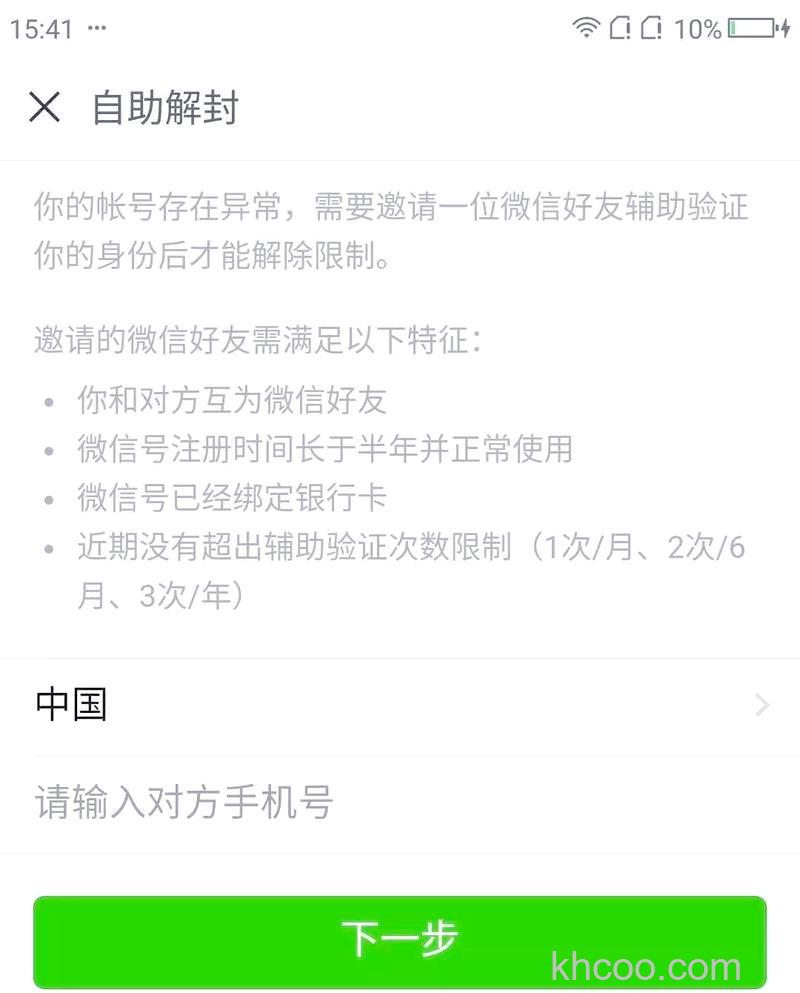Screen dimensions: 800x993
Task: Expand the country selector showing 中国
Action: point(400,705)
